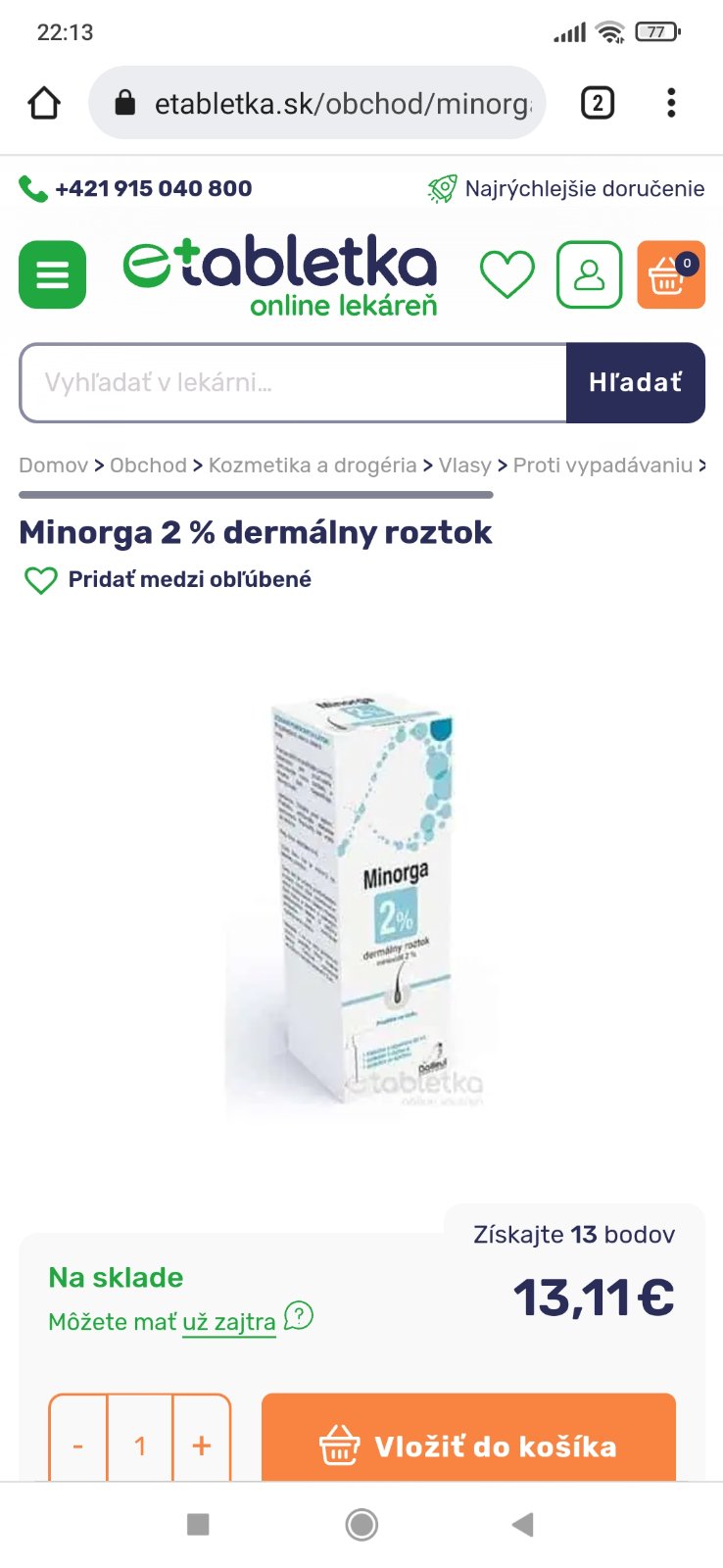
Task: Open the user account icon
Action: click(x=589, y=274)
